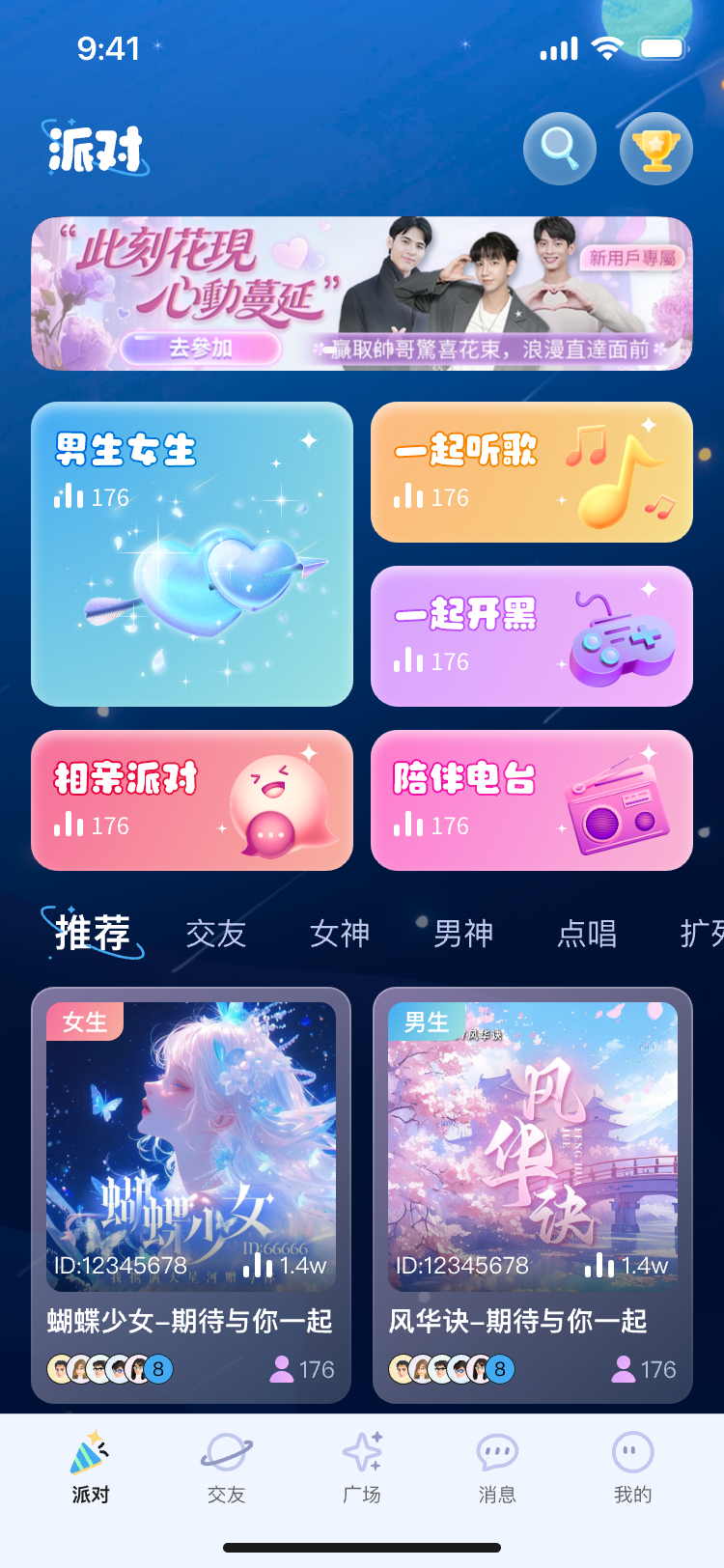Switch to the 女神 tab
The height and width of the screenshot is (1568, 724).
point(339,933)
